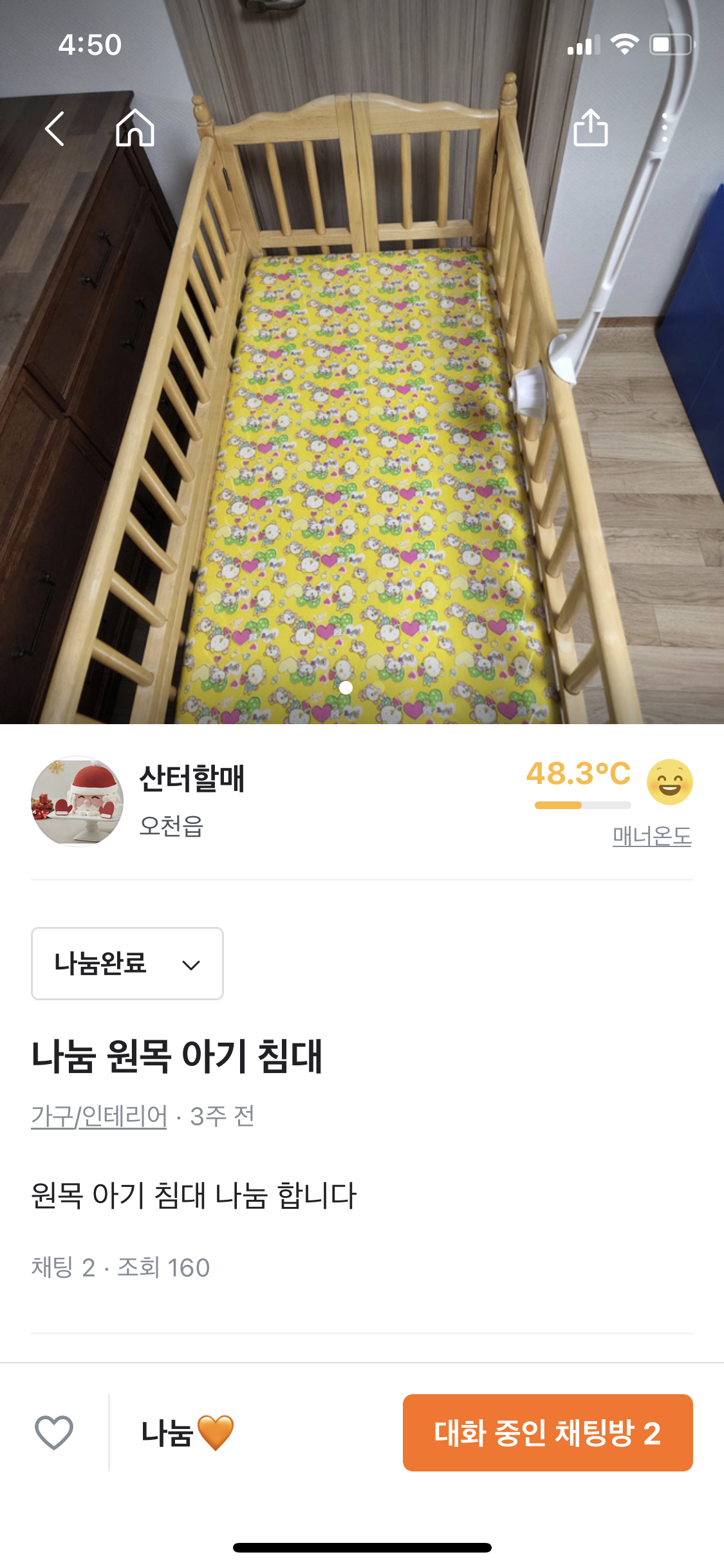Image resolution: width=724 pixels, height=1568 pixels.
Task: Like this listing with the heart
Action: click(54, 1433)
